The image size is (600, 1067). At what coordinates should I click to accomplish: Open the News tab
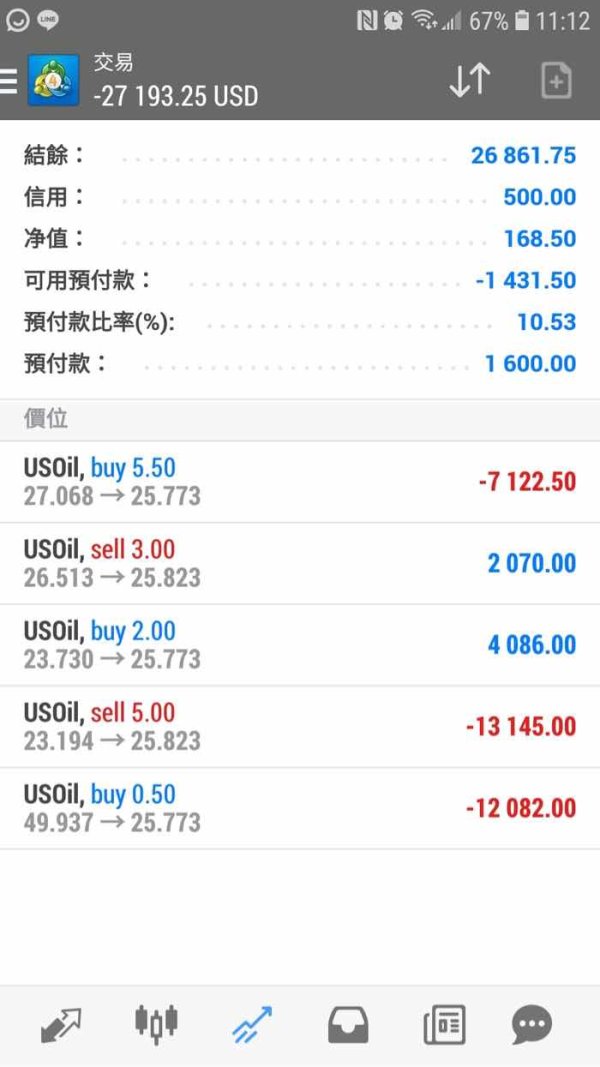pos(444,1024)
